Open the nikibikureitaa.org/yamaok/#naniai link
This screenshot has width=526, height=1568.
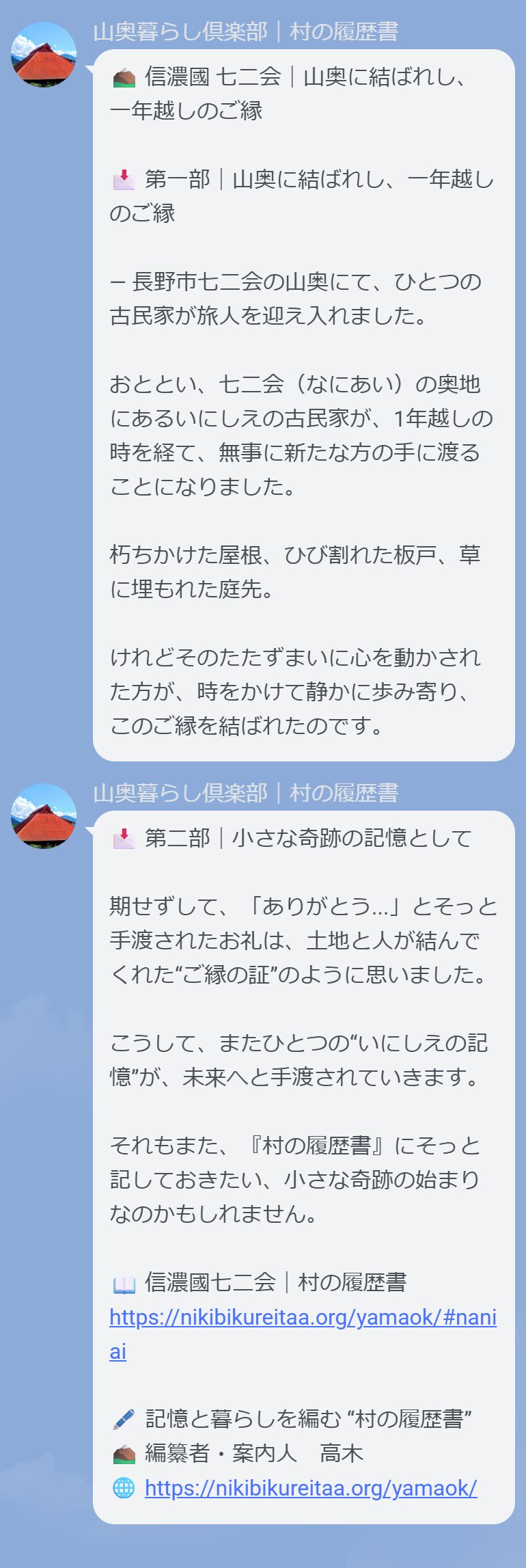pos(303,1317)
